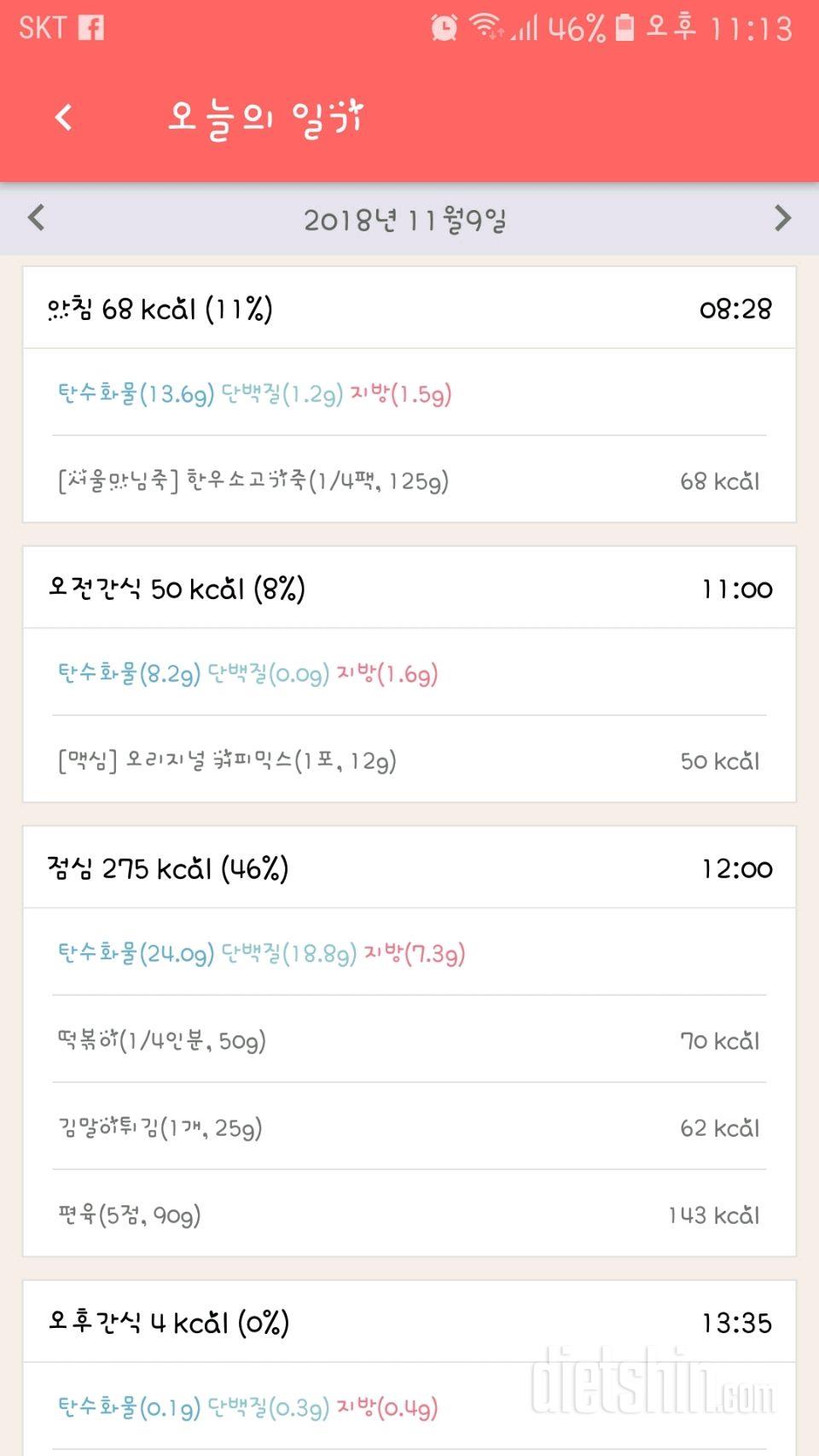Open the 편육 food entry
This screenshot has width=819, height=1456.
click(409, 1214)
